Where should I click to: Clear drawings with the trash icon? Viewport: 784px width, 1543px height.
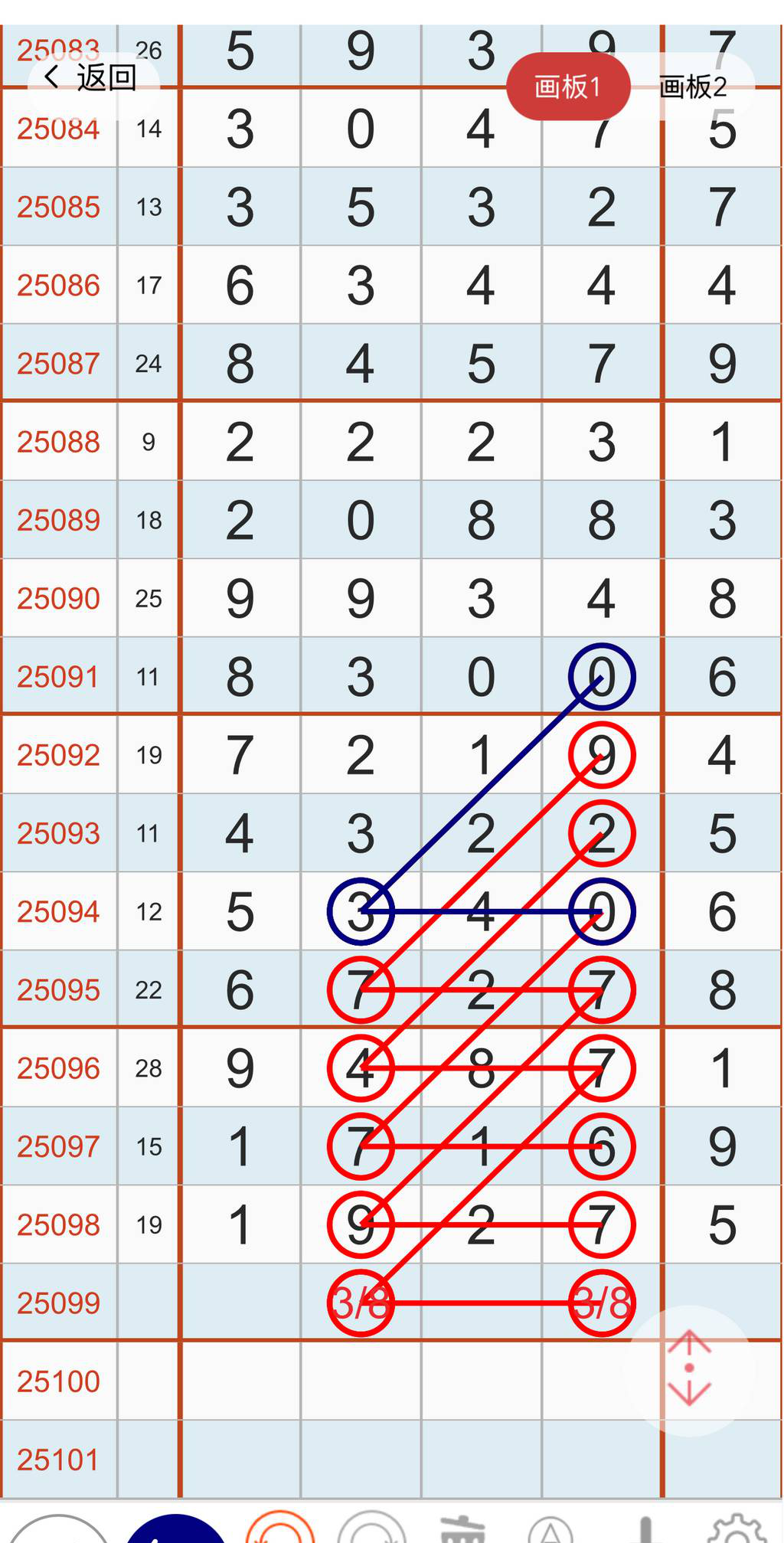tap(463, 1530)
